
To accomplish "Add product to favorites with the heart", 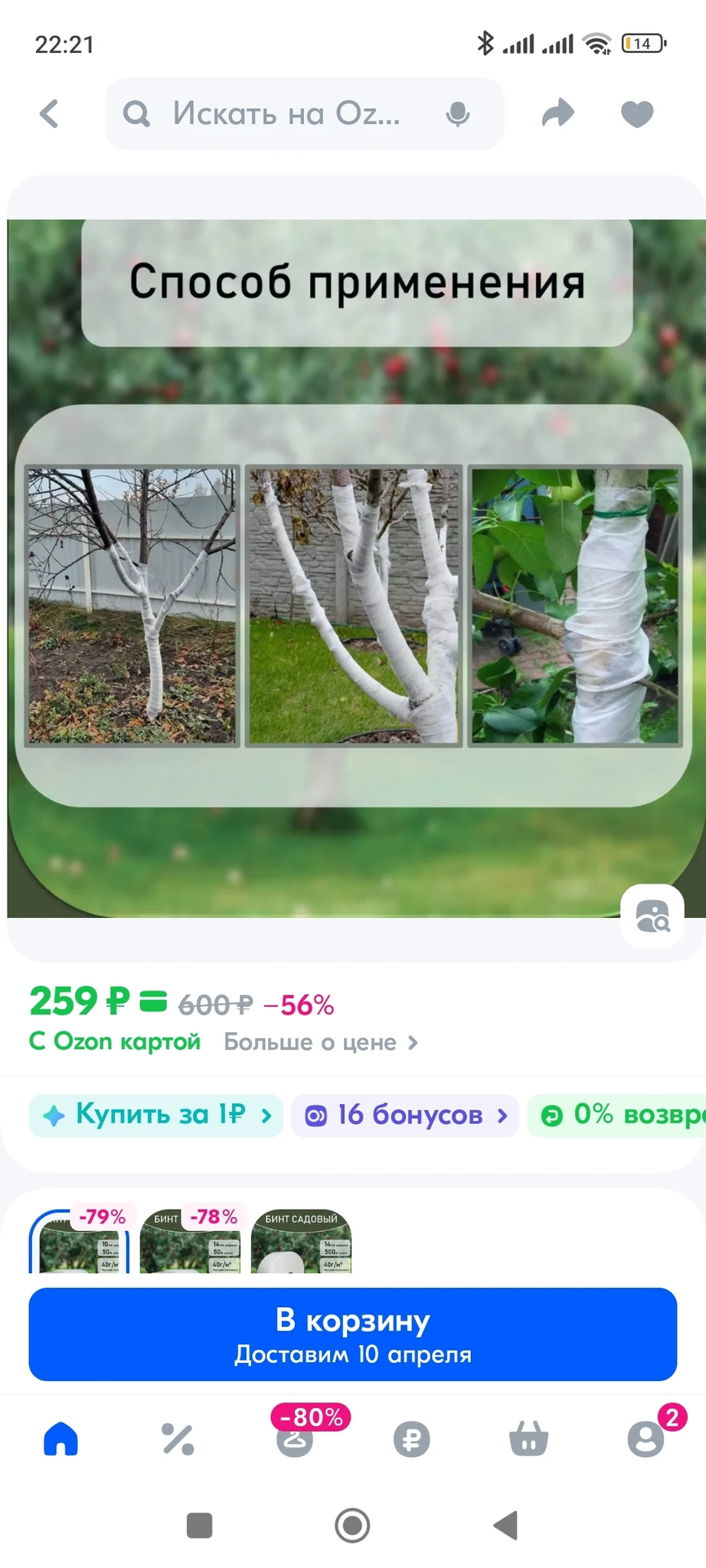I will 636,114.
